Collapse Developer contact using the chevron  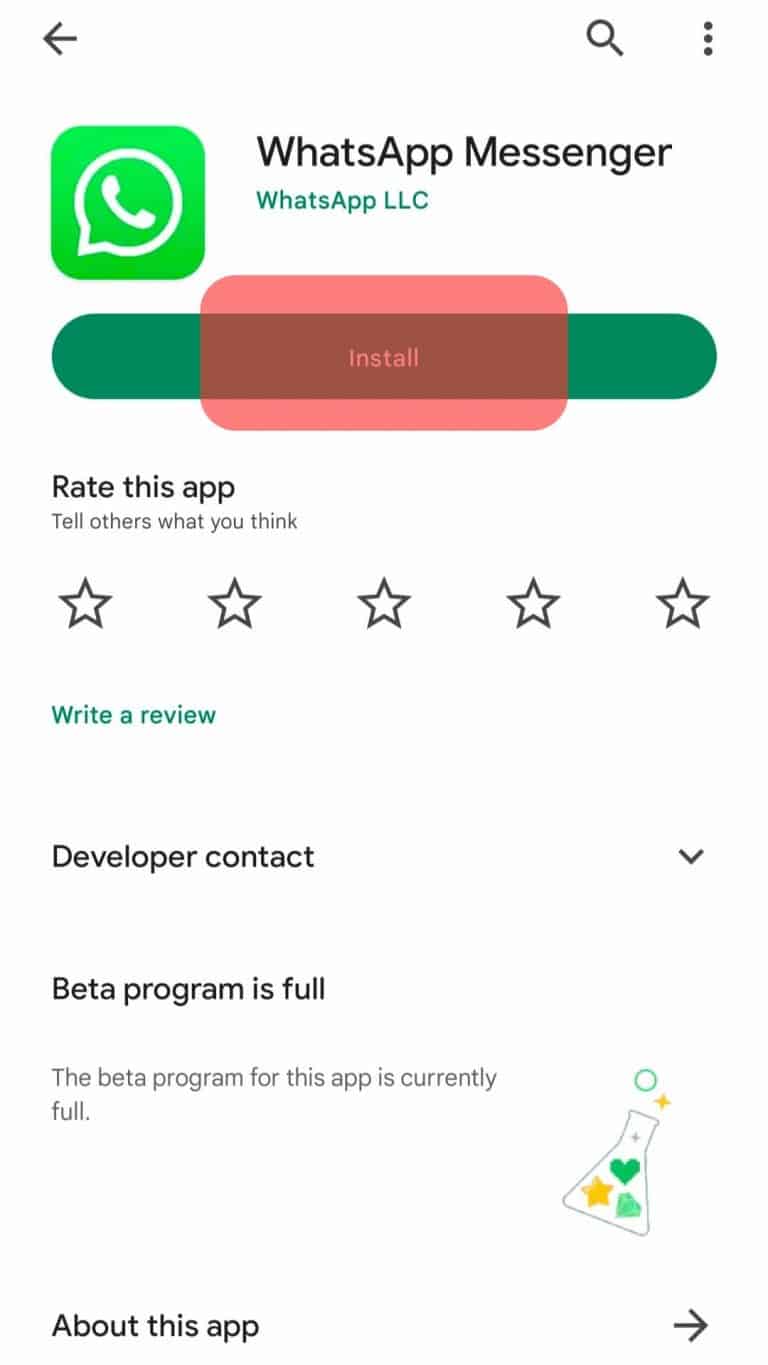click(690, 857)
